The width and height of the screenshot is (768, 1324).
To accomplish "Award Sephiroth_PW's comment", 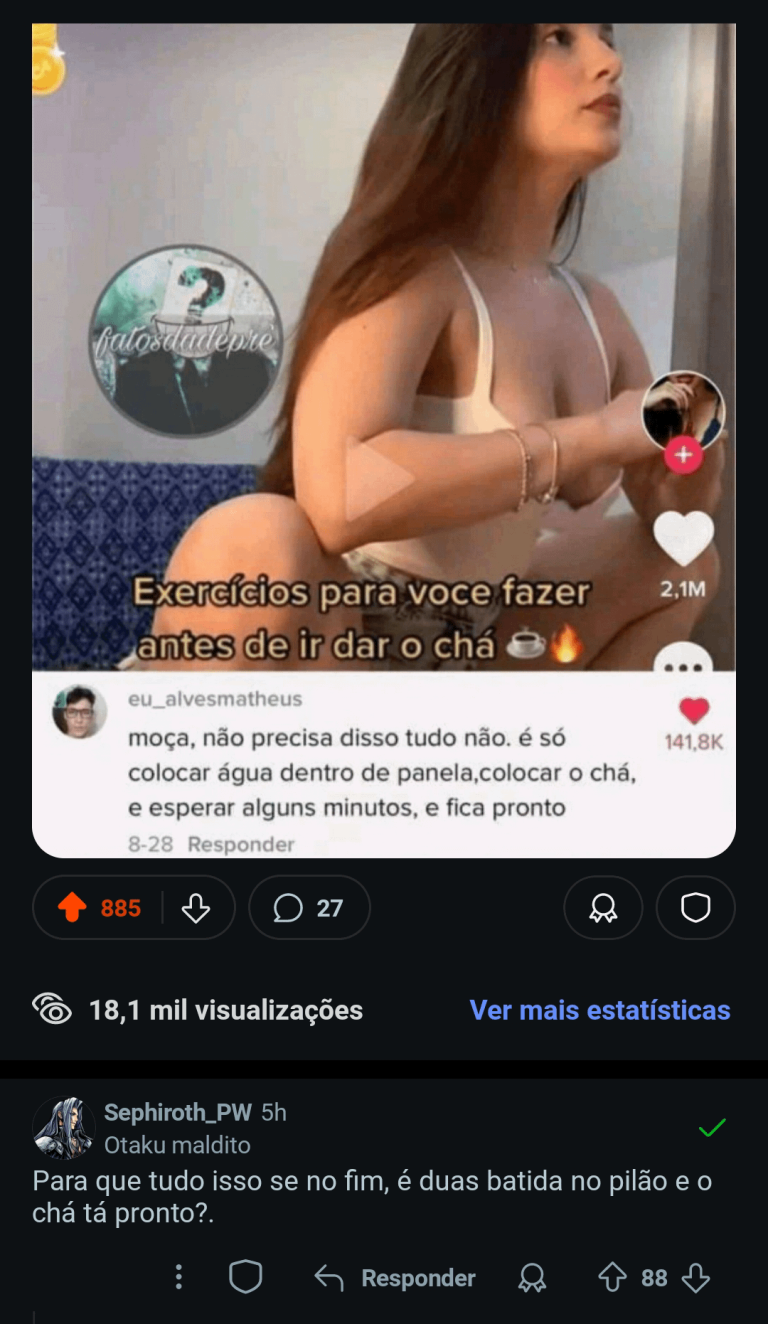I will (x=532, y=1278).
